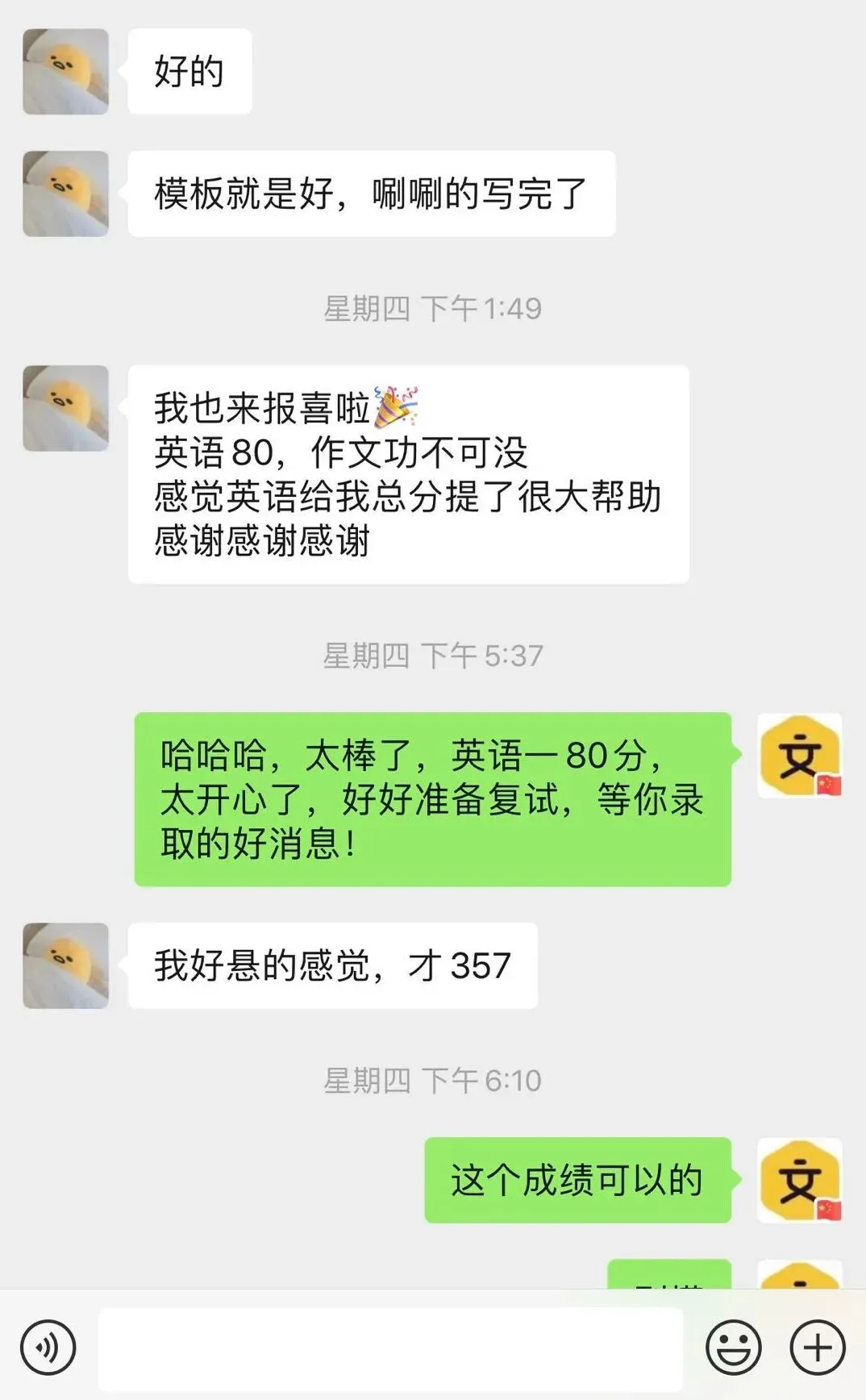This screenshot has width=866, height=1400.
Task: Open sender avatar beside '这个成绩可以的'
Action: tap(800, 1181)
